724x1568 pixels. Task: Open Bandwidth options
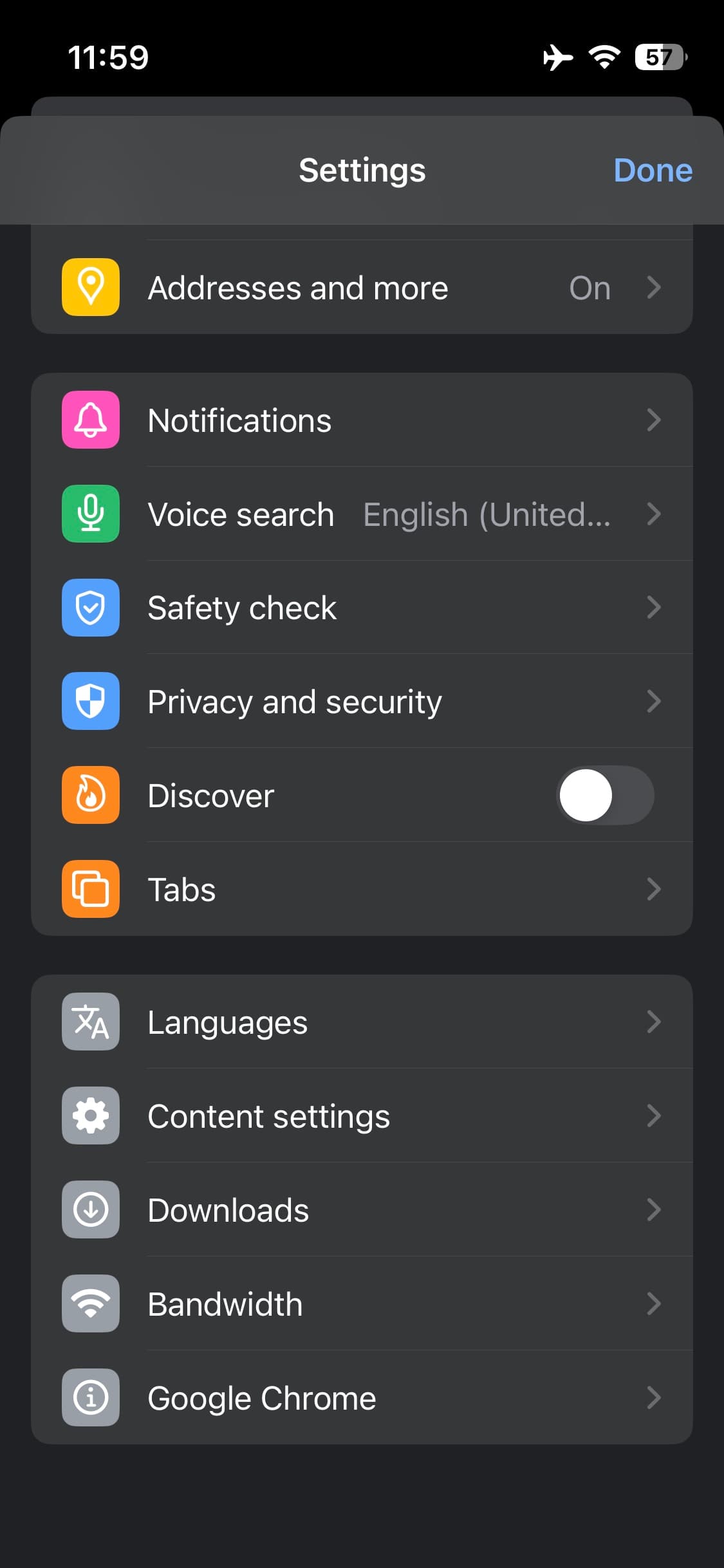[x=362, y=1304]
